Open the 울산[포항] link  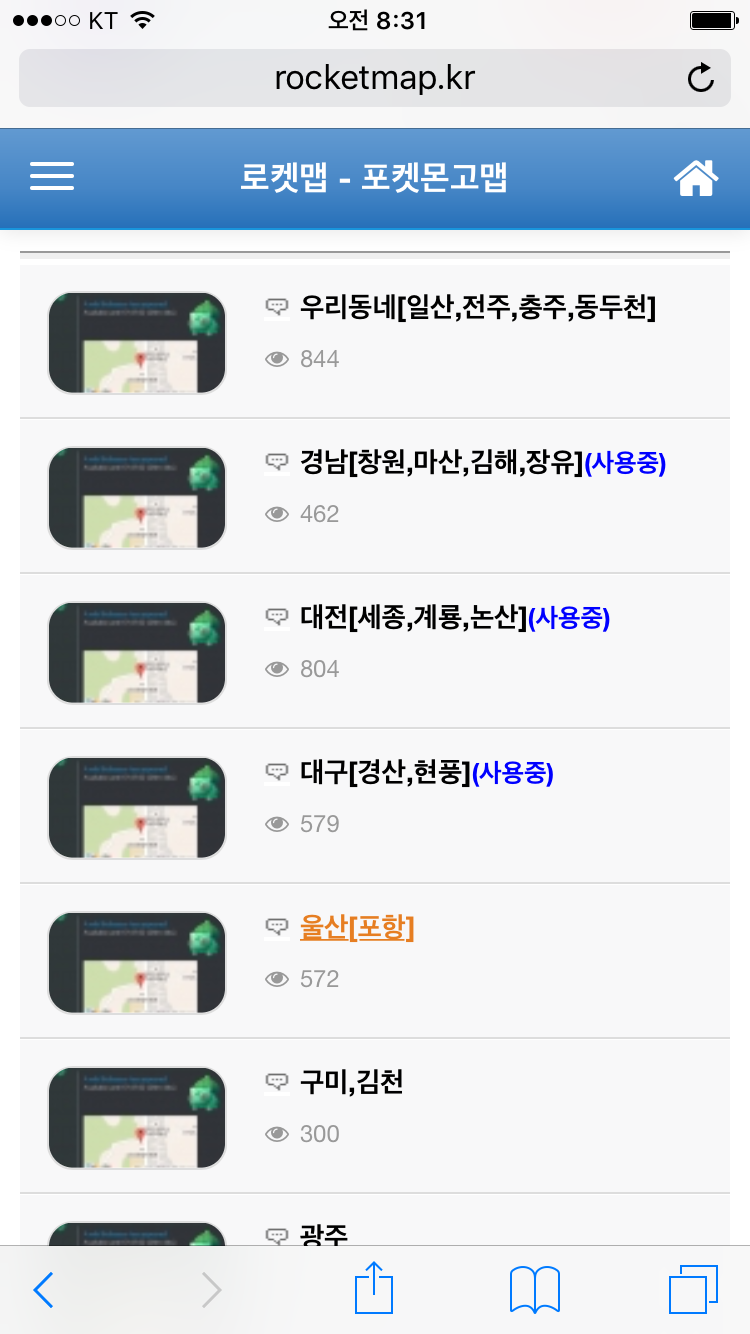pyautogui.click(x=357, y=928)
